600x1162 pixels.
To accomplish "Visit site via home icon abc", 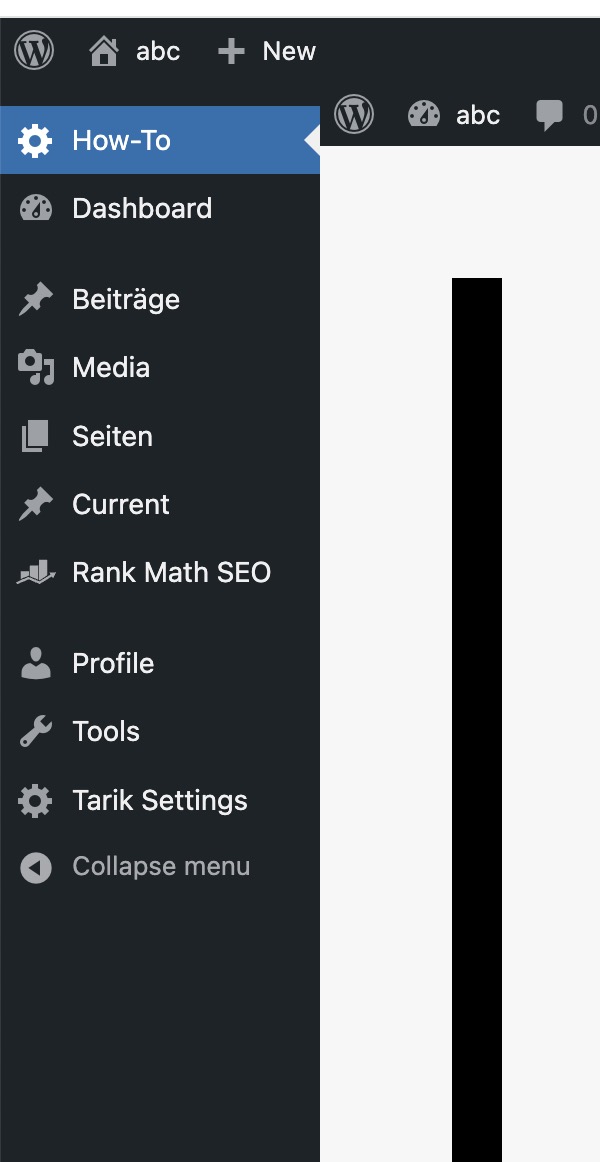I will tap(134, 51).
